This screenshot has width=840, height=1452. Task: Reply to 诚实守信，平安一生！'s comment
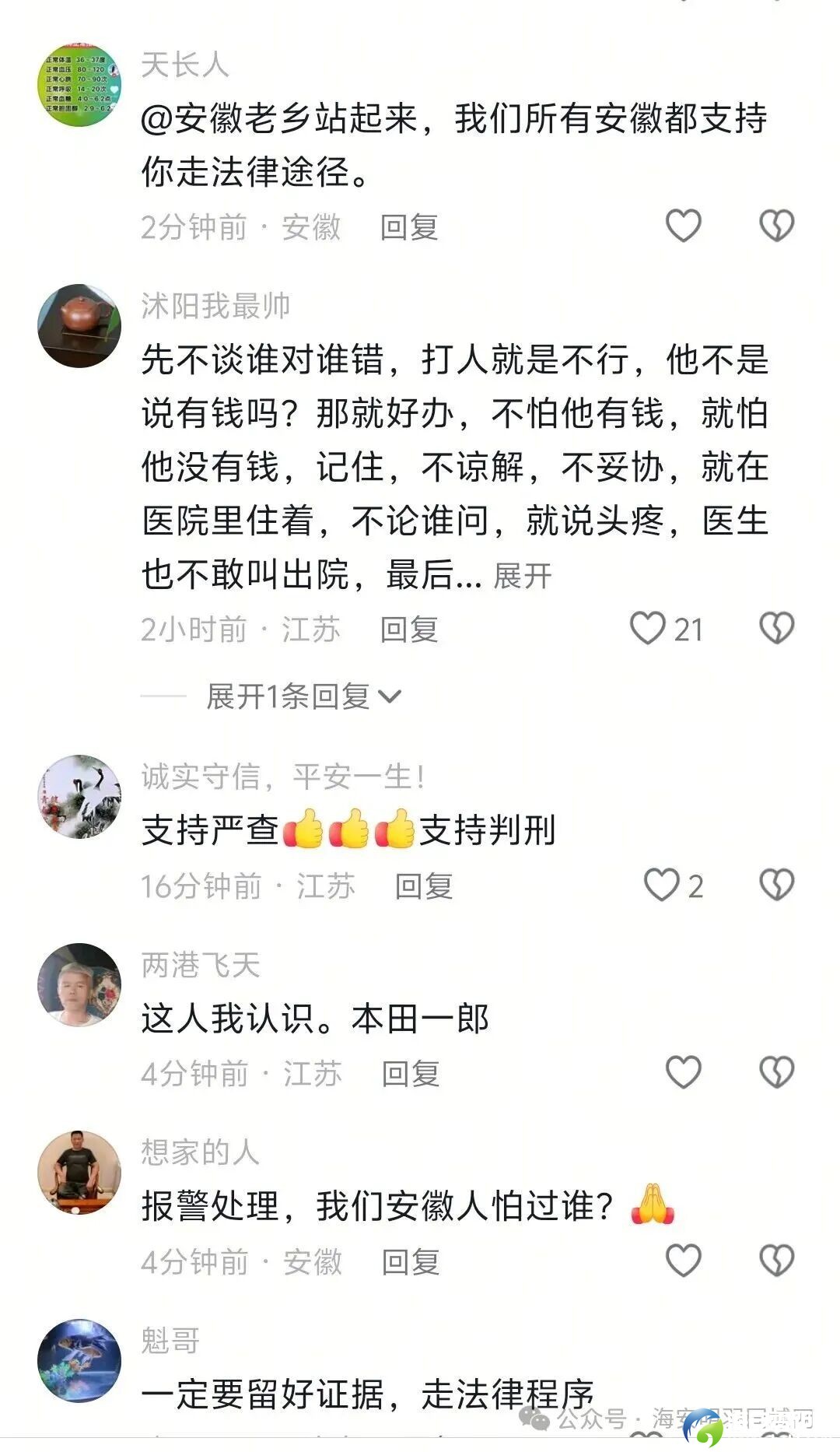coord(424,886)
